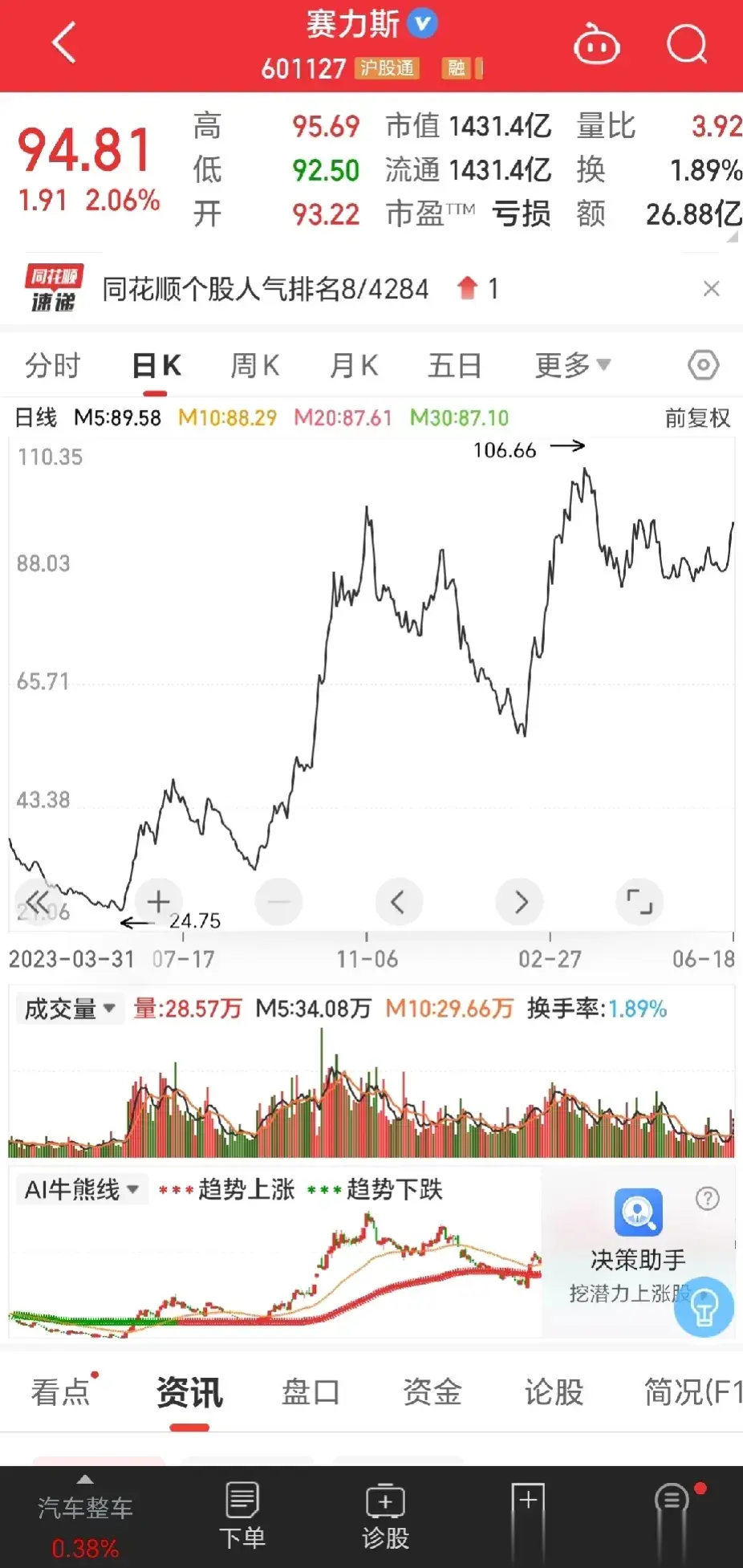Expand the 更多 chart period dropdown
The width and height of the screenshot is (743, 1568).
[573, 365]
